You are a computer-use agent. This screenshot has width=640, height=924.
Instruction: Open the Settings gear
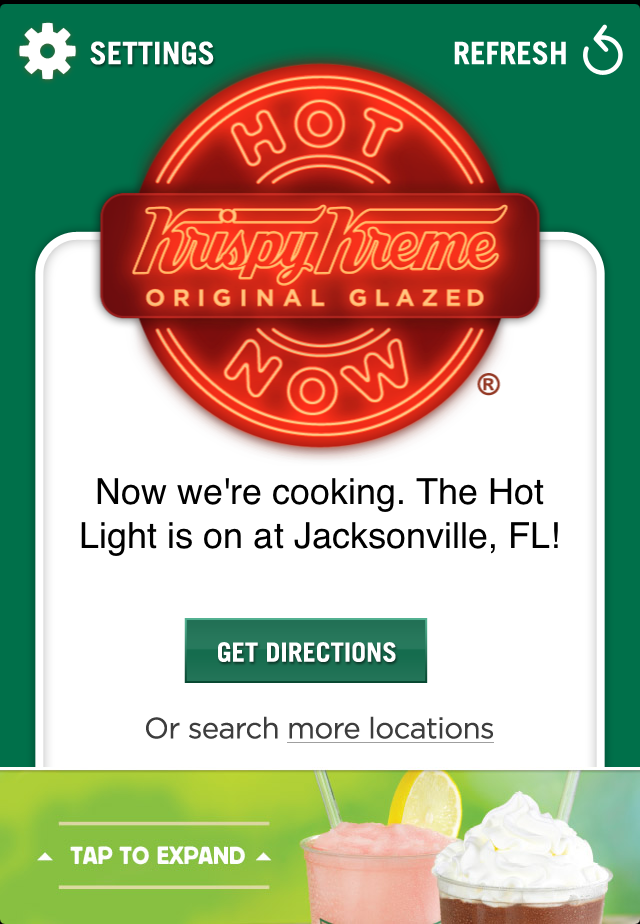pos(48,51)
